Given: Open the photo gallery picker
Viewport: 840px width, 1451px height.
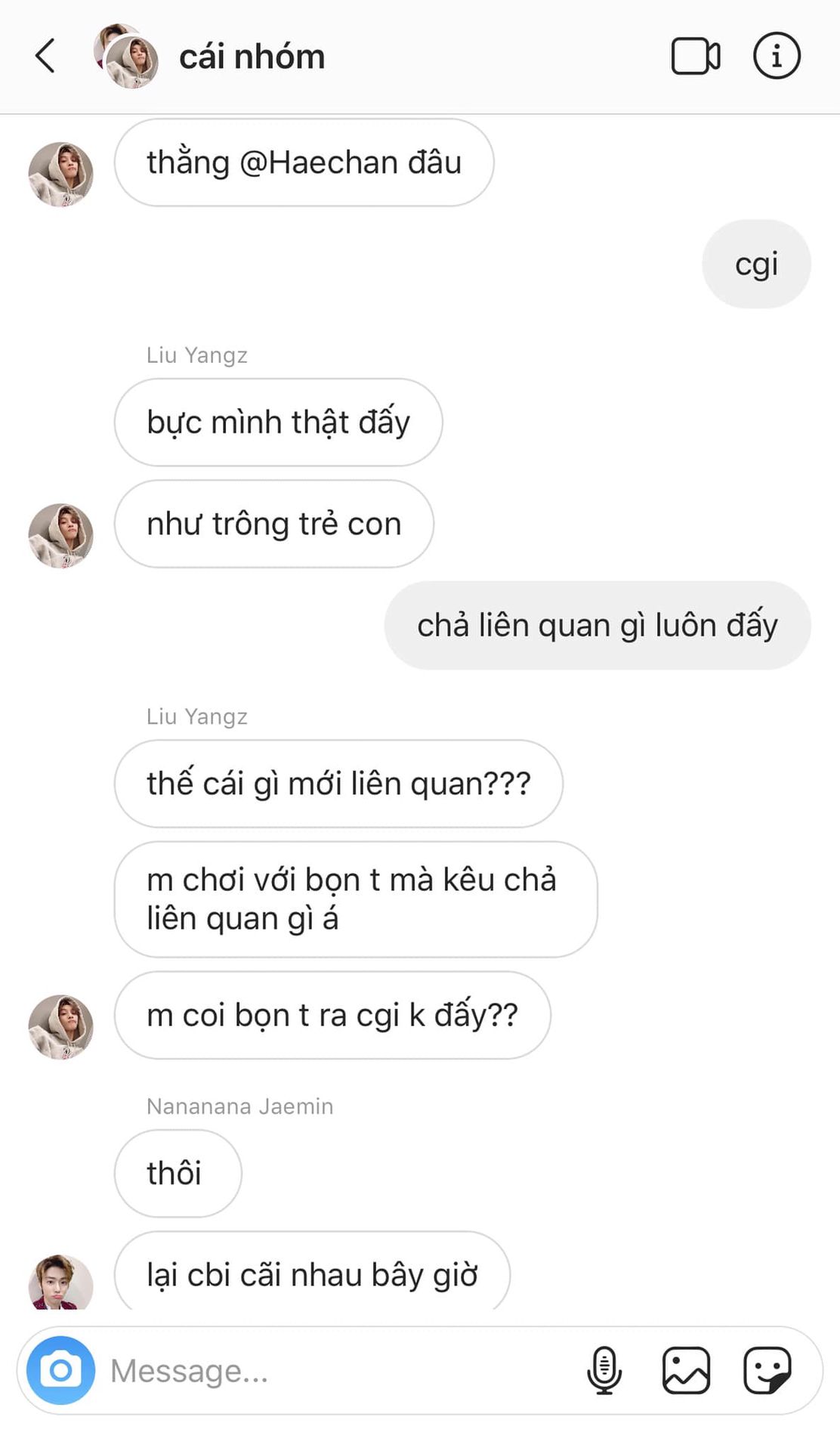Looking at the screenshot, I should pyautogui.click(x=686, y=1370).
